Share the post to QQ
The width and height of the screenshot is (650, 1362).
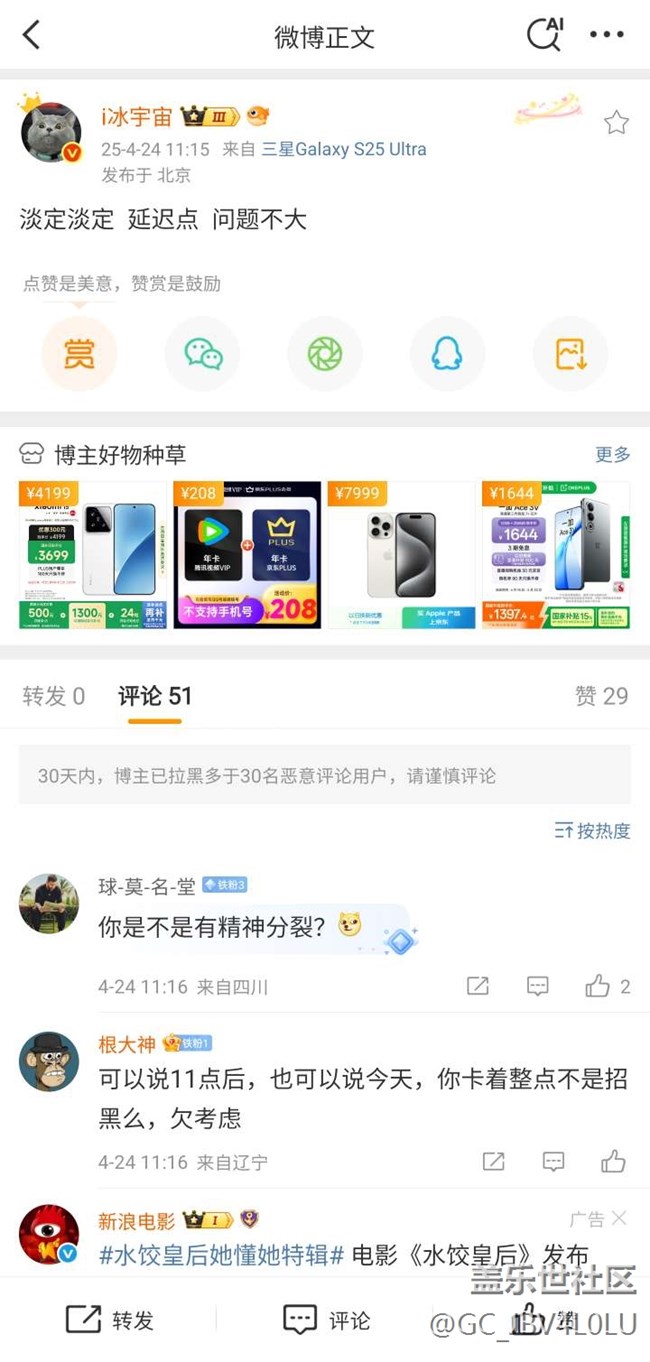(x=447, y=354)
